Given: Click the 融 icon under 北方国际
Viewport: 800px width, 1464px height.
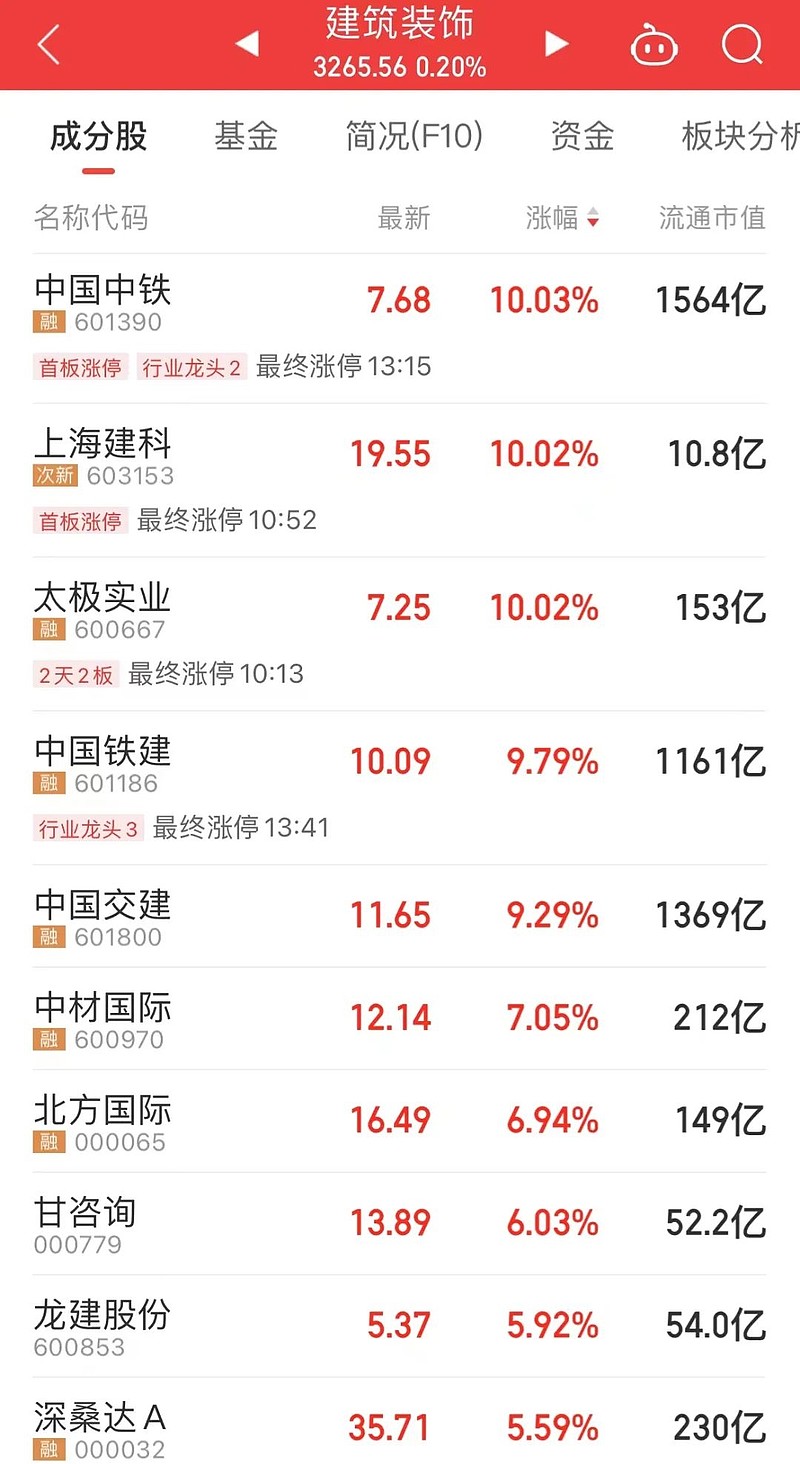Looking at the screenshot, I should click(47, 1142).
